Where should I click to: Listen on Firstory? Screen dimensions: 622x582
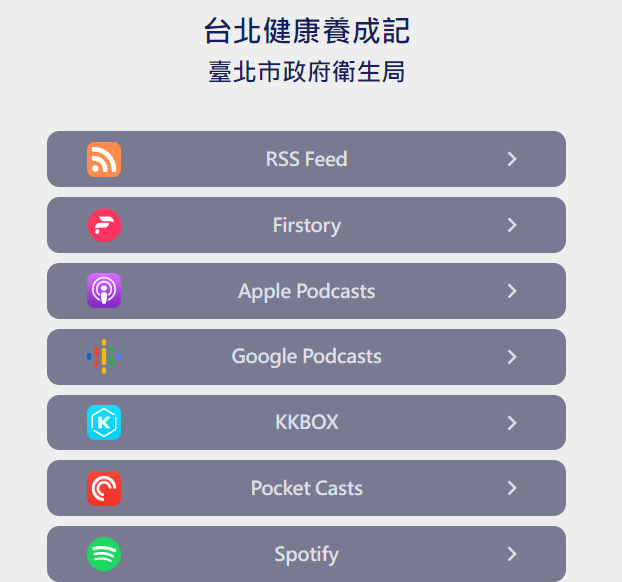click(306, 225)
